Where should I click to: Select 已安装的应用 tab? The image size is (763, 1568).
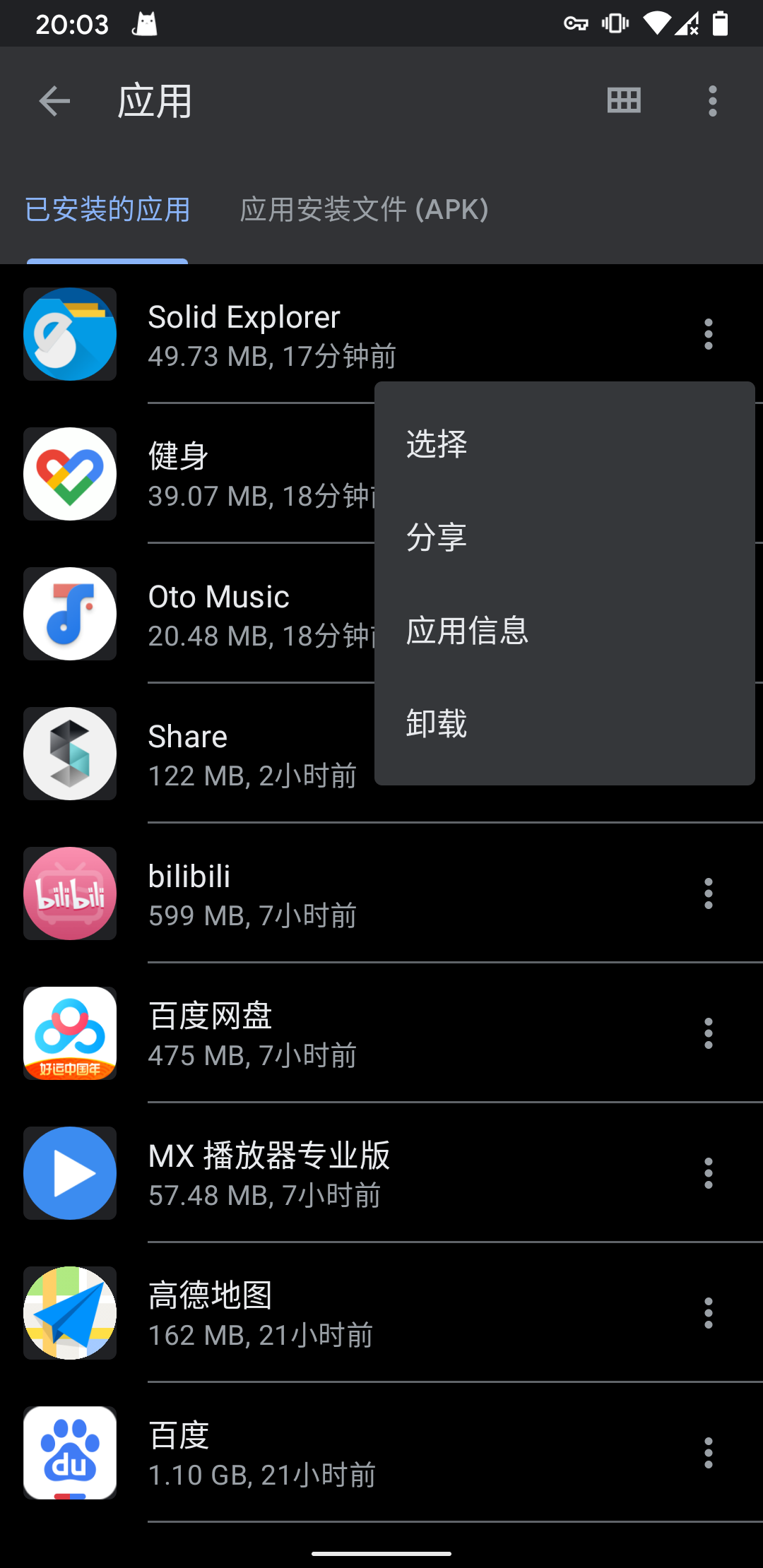coord(107,210)
